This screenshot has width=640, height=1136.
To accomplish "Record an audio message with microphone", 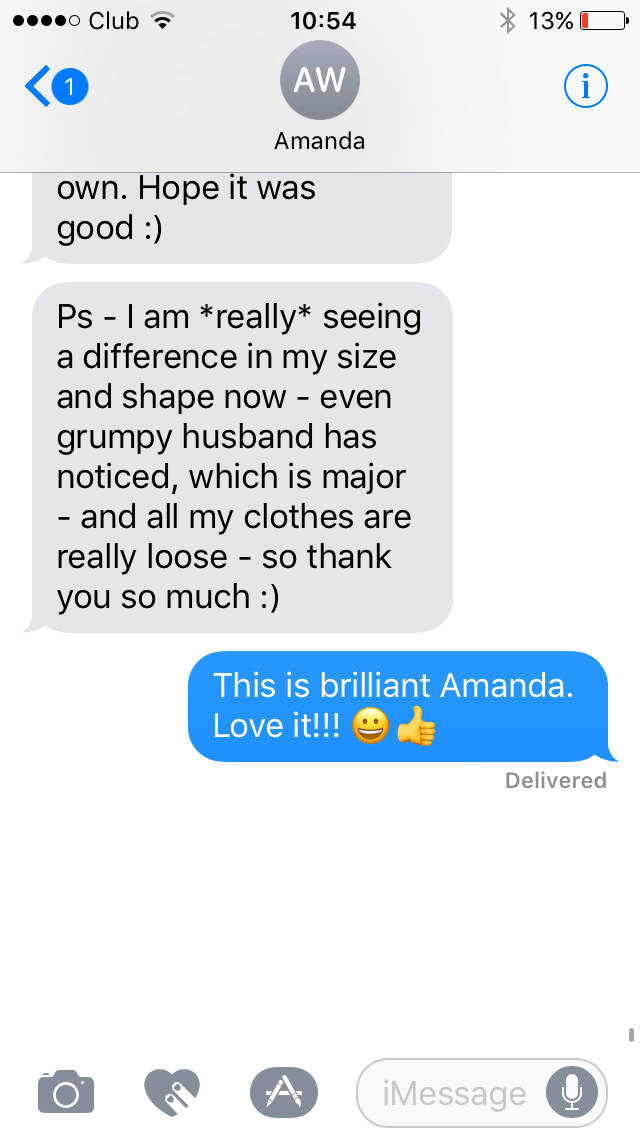I will (572, 1092).
